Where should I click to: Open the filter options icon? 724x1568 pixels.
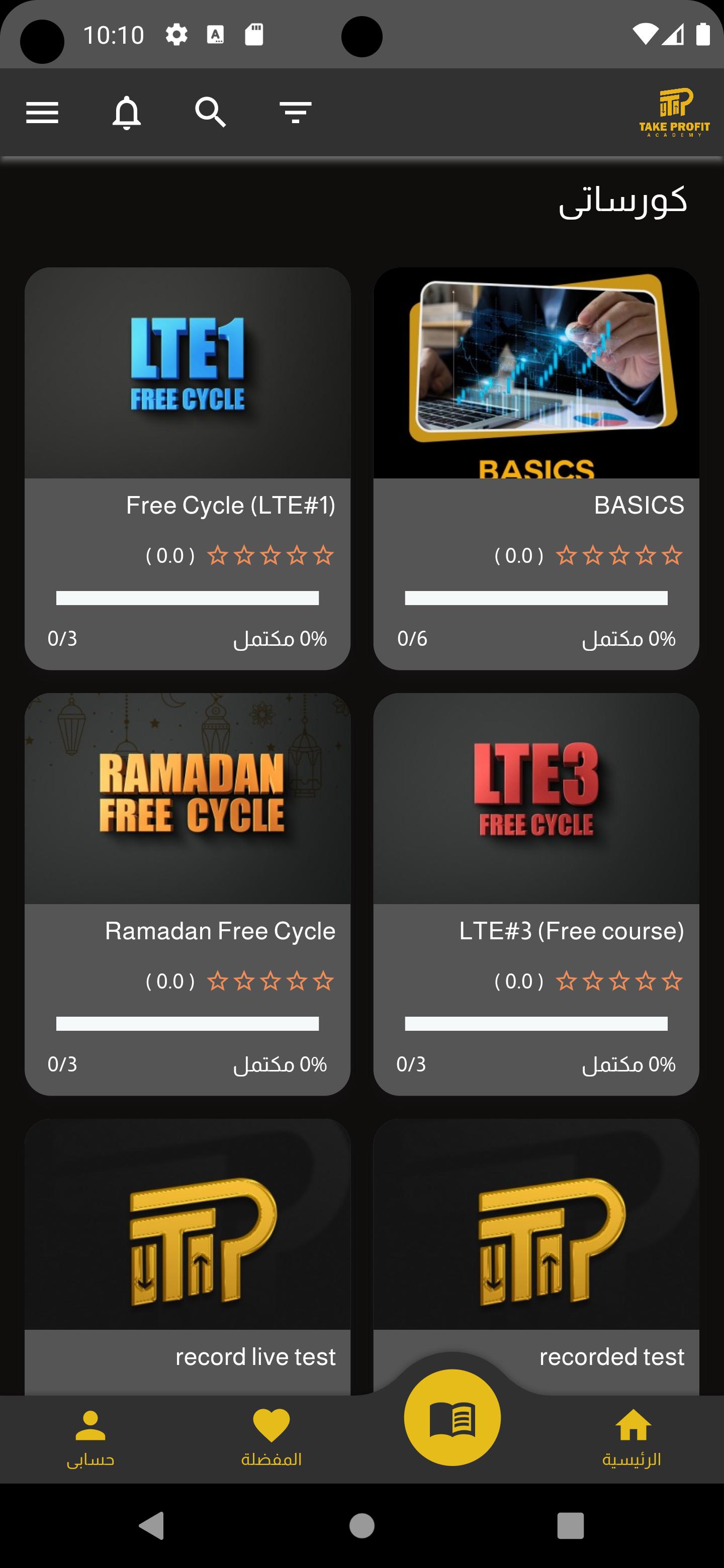(x=296, y=113)
